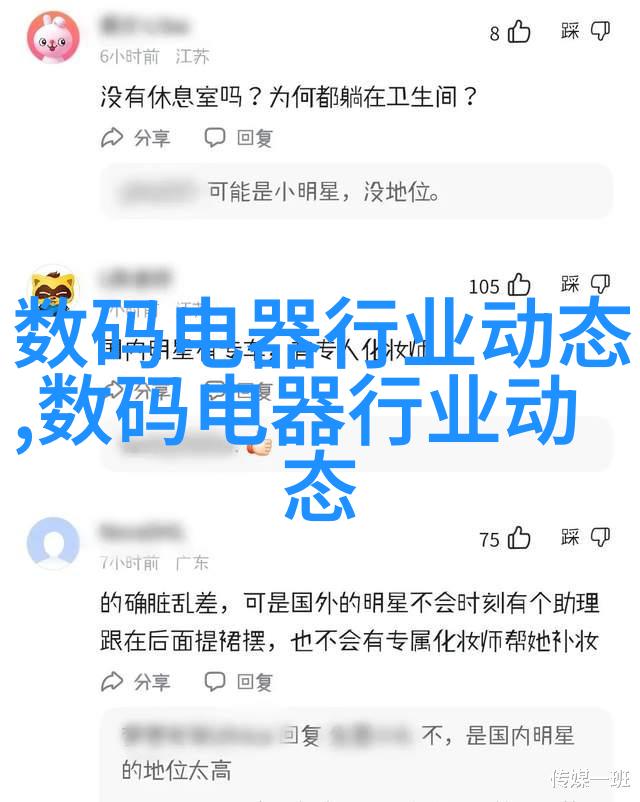The height and width of the screenshot is (802, 640).
Task: Like the 广东 user's comment with 75 likes
Action: (519, 539)
